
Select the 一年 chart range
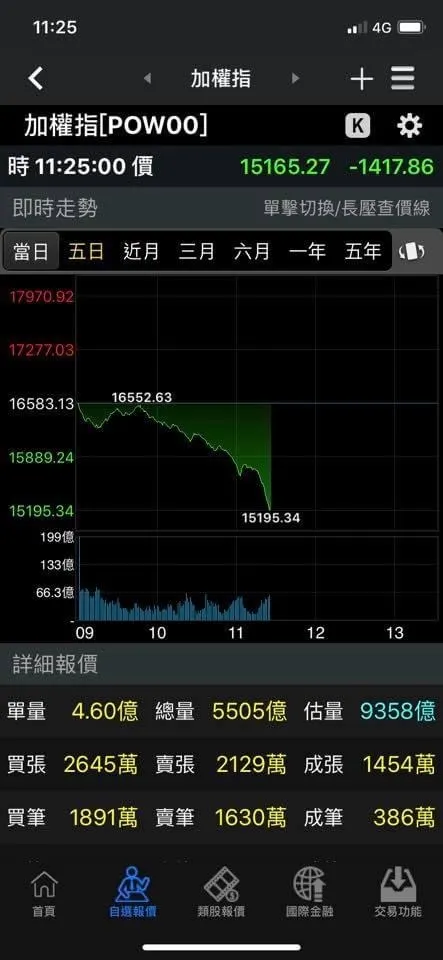coord(307,251)
